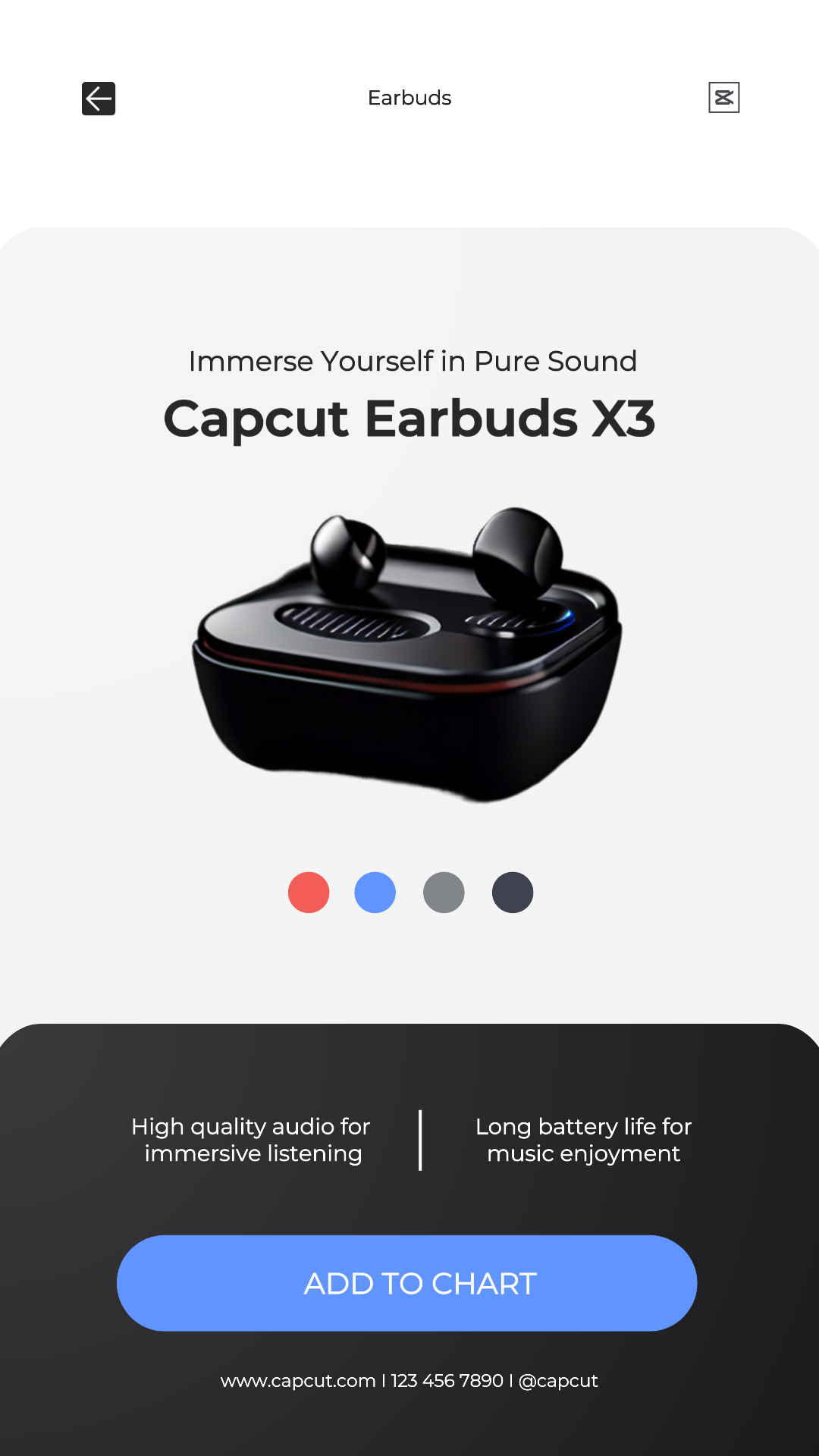Image resolution: width=819 pixels, height=1456 pixels.
Task: Click the Earbuds page title
Action: point(409,97)
